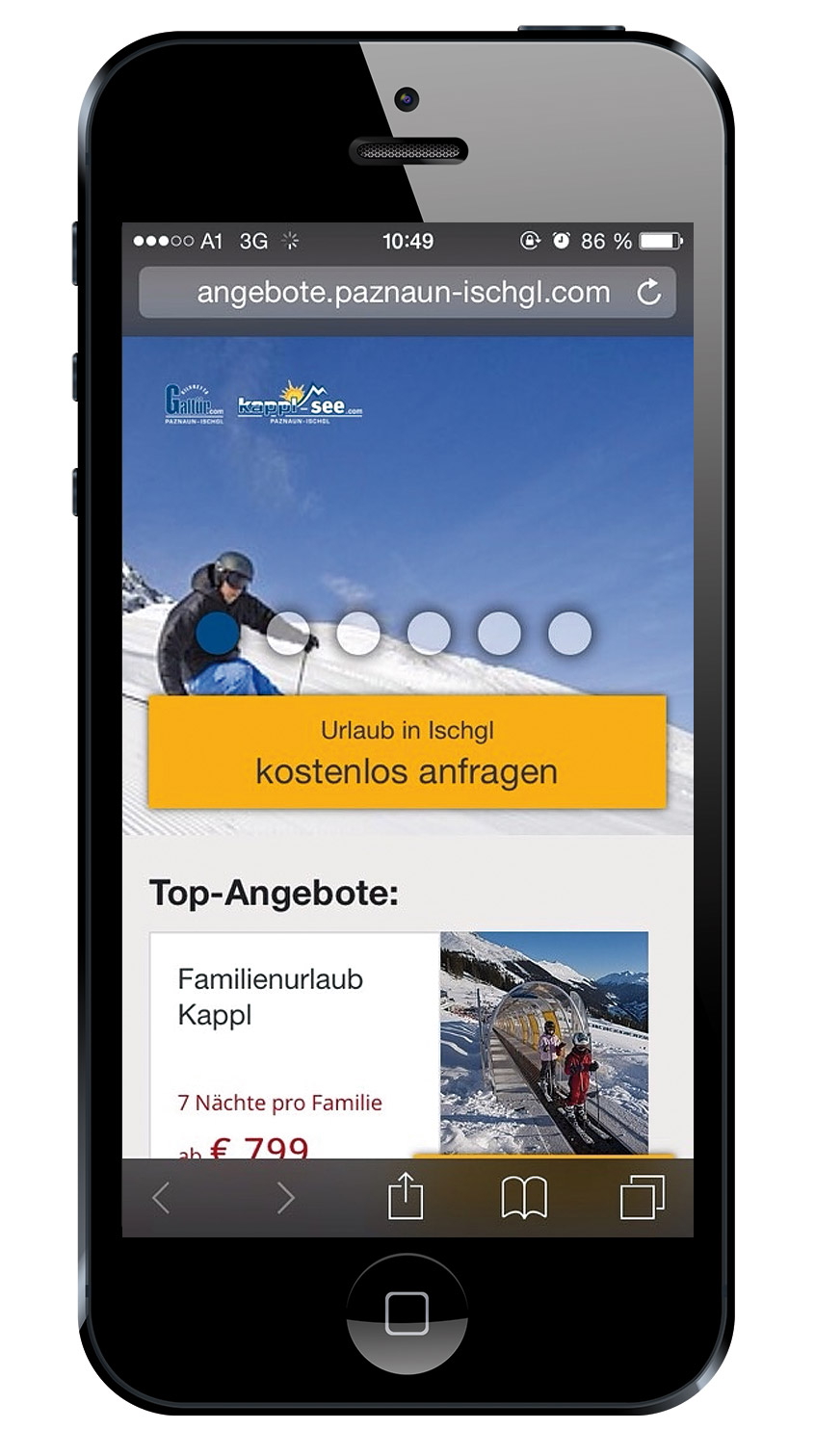The height and width of the screenshot is (1456, 815).
Task: Open the Safari share sheet
Action: tap(406, 1197)
